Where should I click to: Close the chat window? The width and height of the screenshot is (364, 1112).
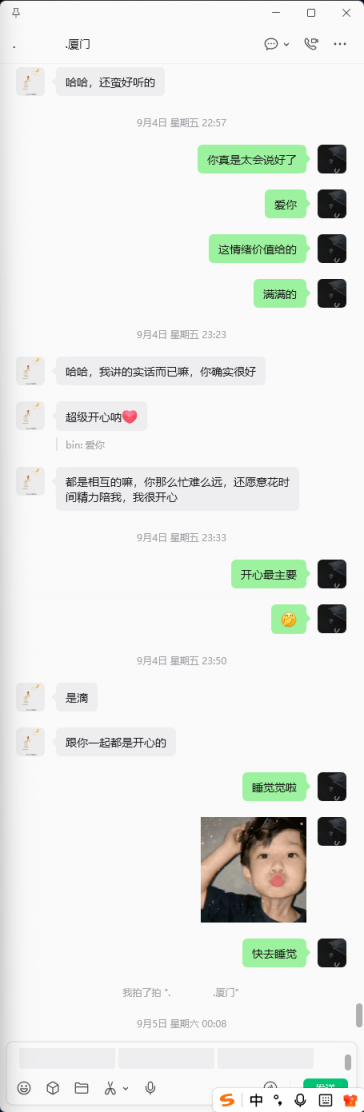click(x=346, y=13)
